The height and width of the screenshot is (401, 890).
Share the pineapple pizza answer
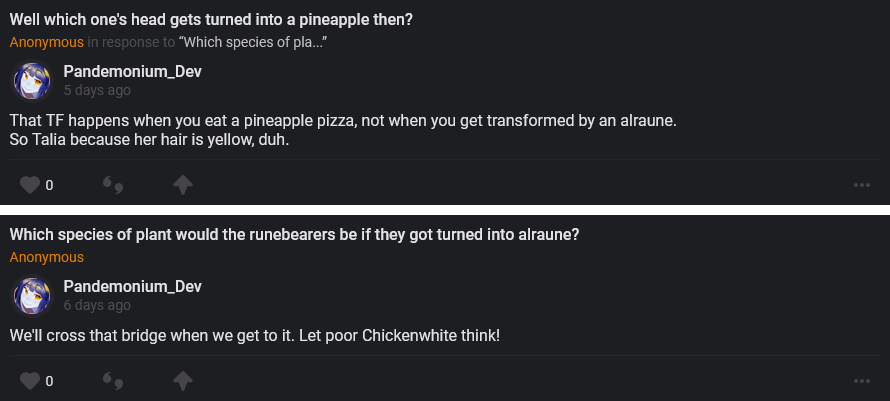(x=183, y=185)
